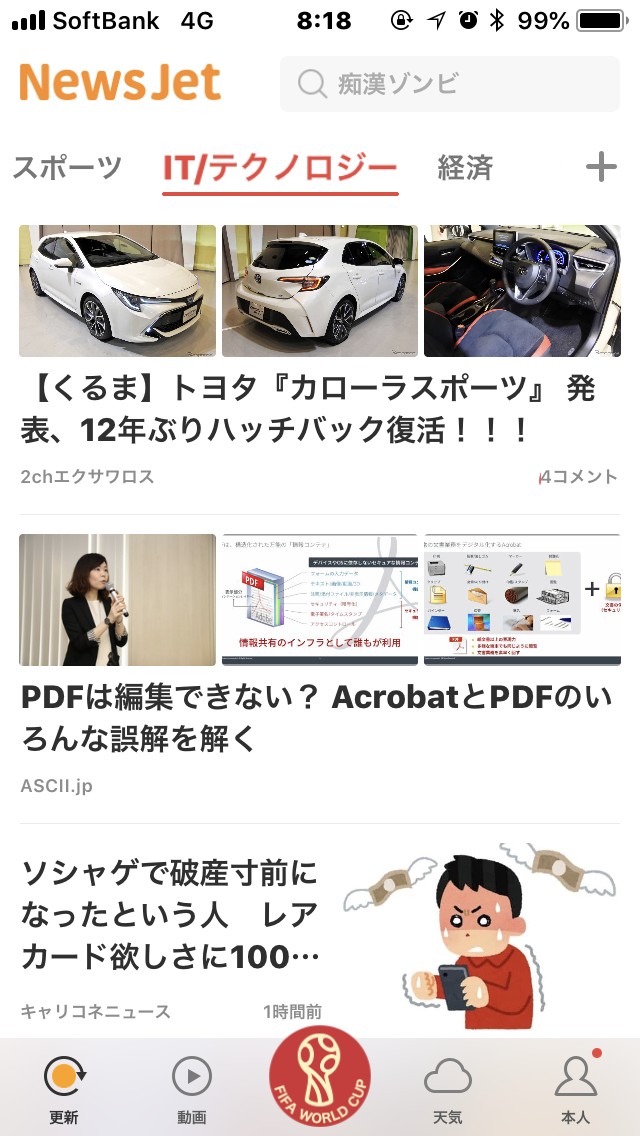This screenshot has width=640, height=1136.
Task: Go to the 動画 video tab
Action: point(192,1090)
